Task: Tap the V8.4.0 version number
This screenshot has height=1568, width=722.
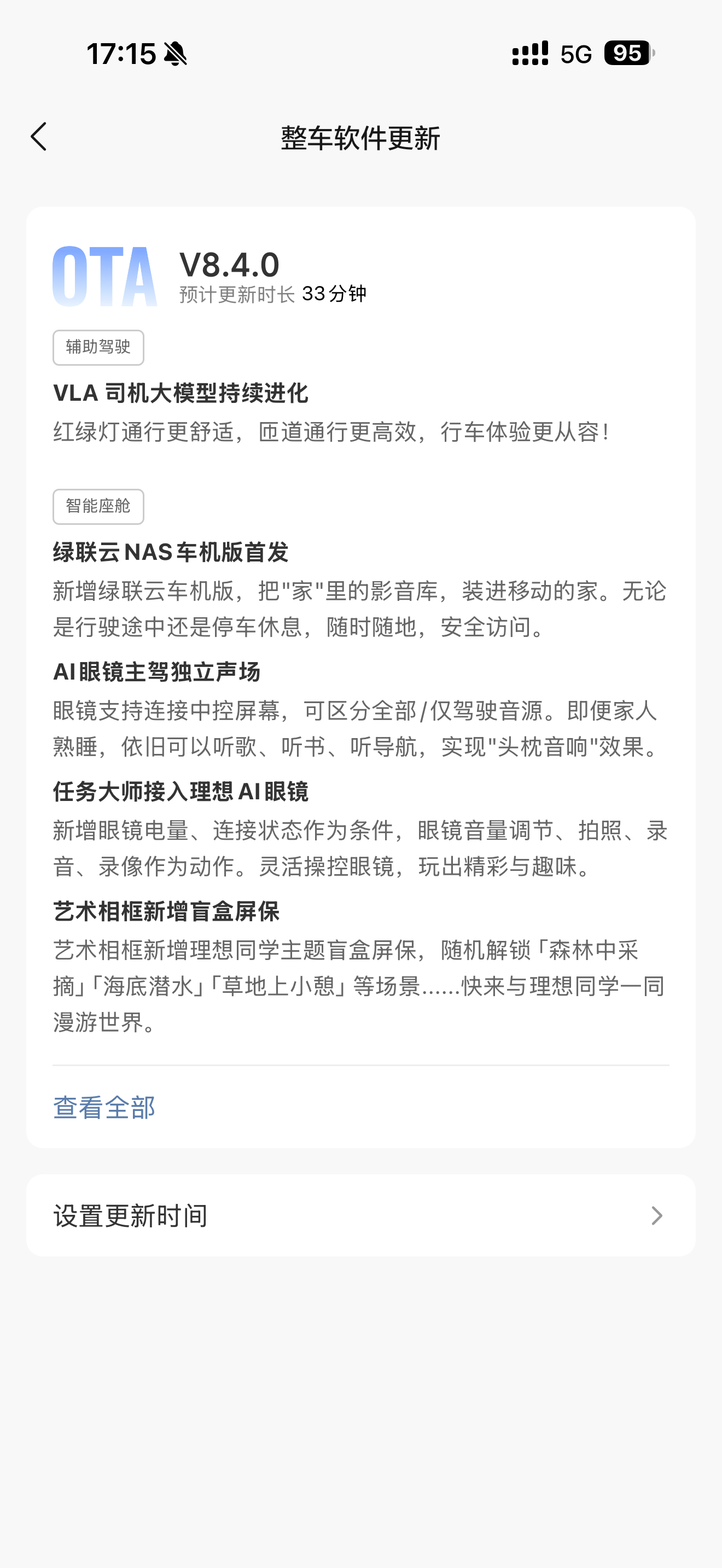Action: (x=228, y=265)
